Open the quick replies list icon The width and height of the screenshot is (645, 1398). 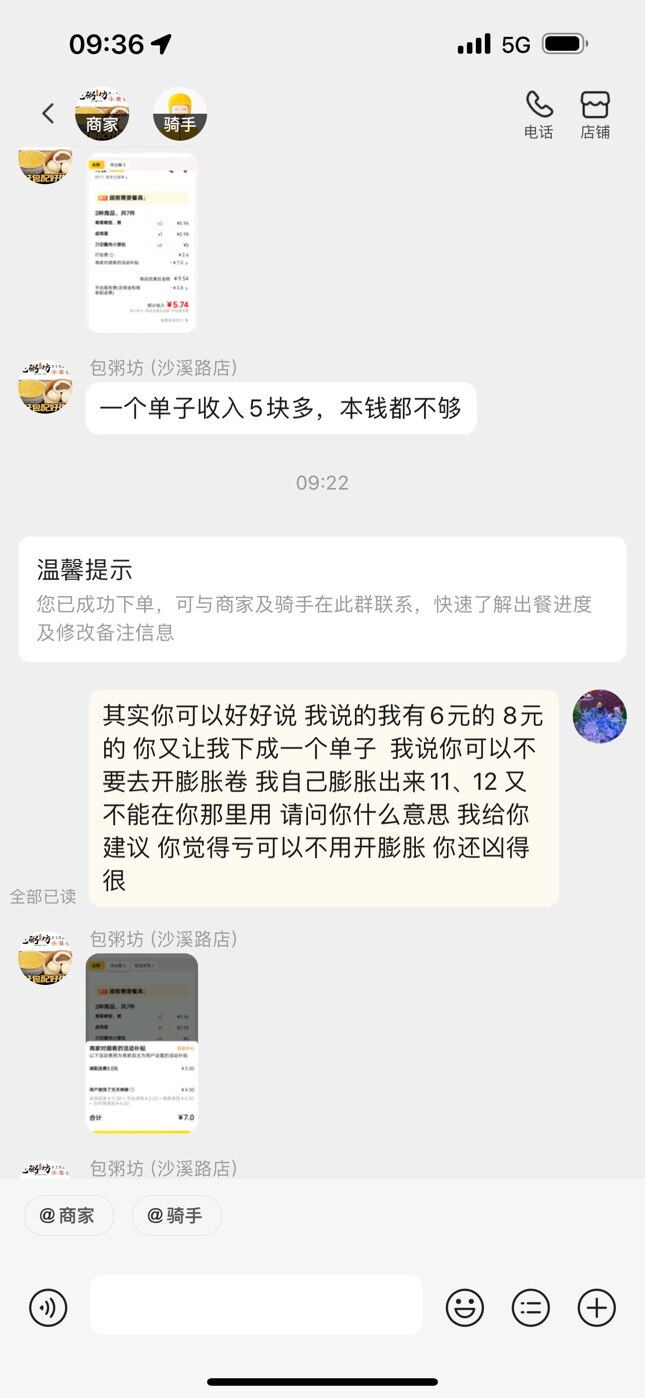(x=531, y=1307)
